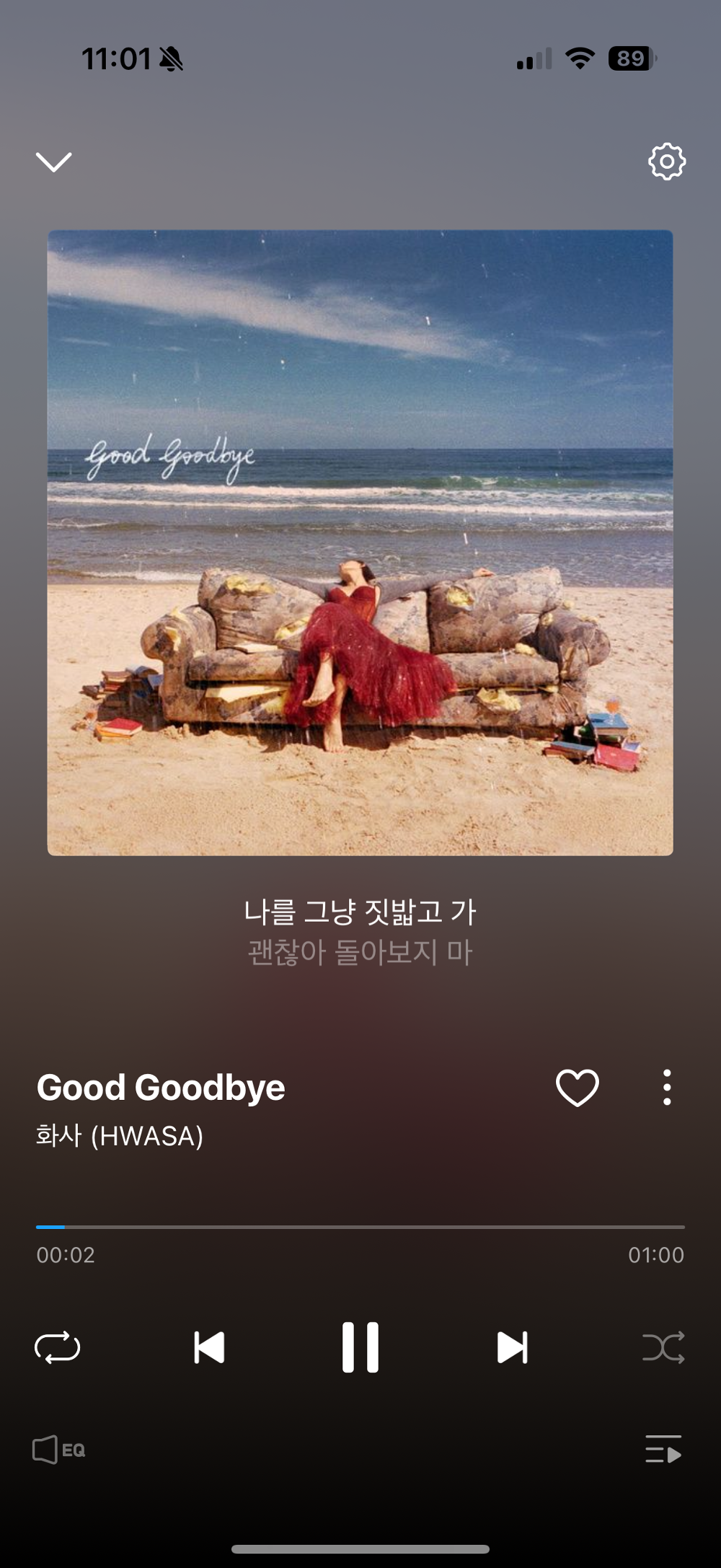Open the three-dot more options menu
721x1568 pixels.
pyautogui.click(x=667, y=1088)
